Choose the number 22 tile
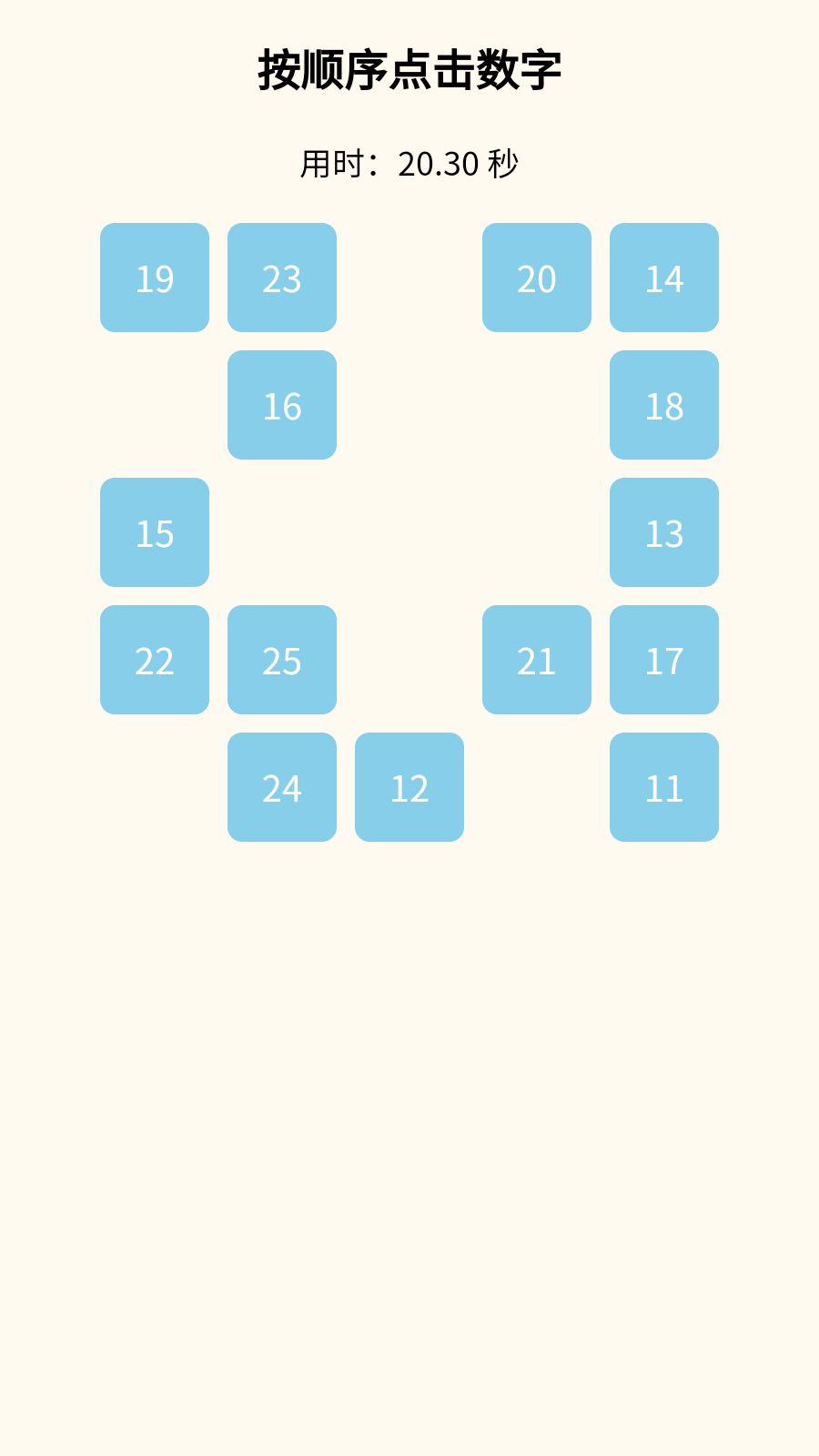819x1456 pixels. [155, 660]
